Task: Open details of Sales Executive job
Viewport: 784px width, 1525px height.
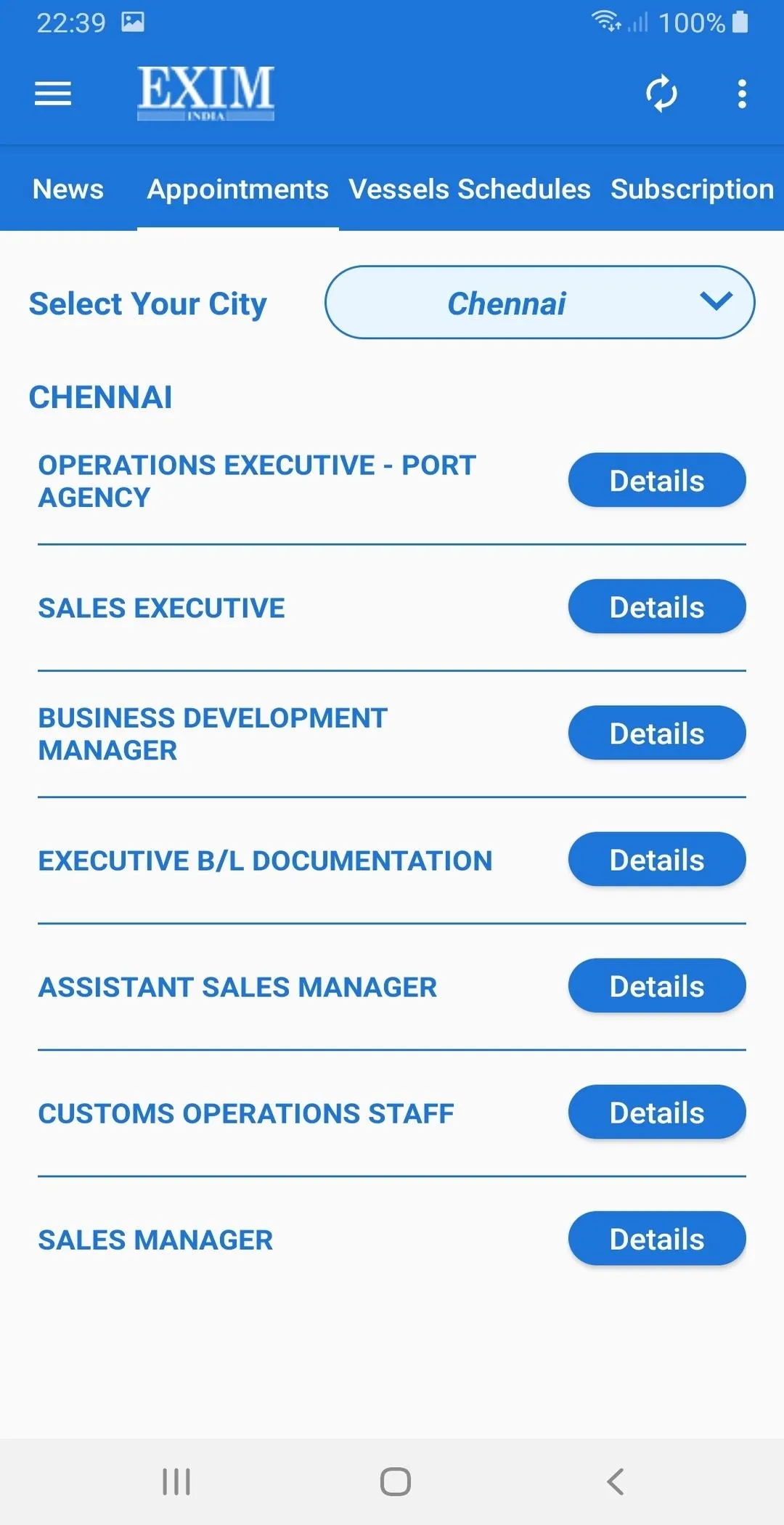Action: [x=657, y=606]
